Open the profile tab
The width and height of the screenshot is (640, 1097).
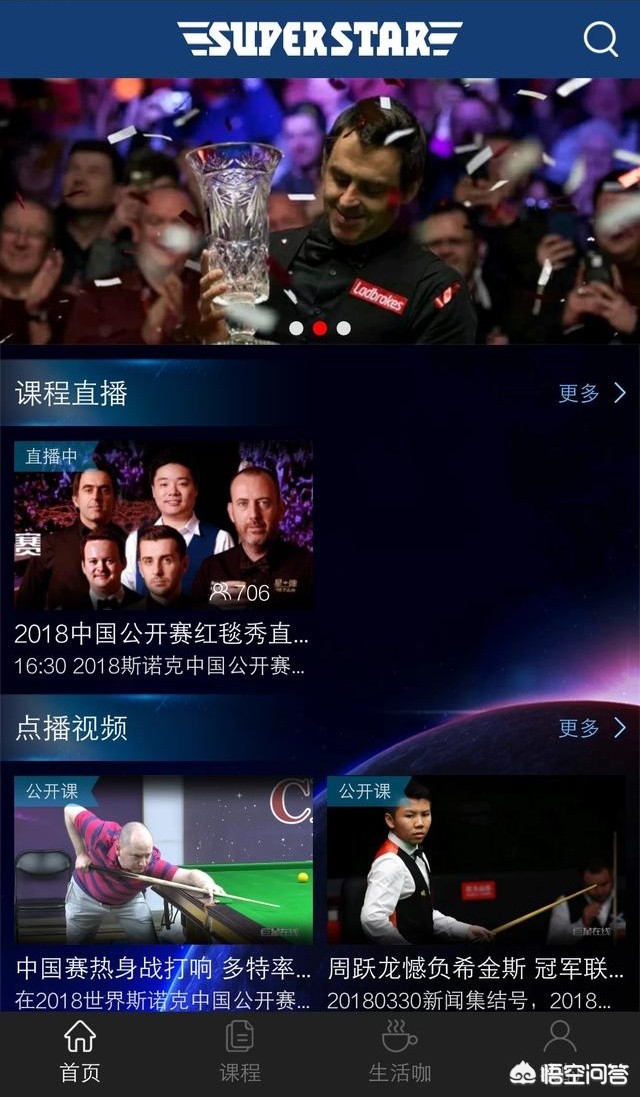point(560,1040)
